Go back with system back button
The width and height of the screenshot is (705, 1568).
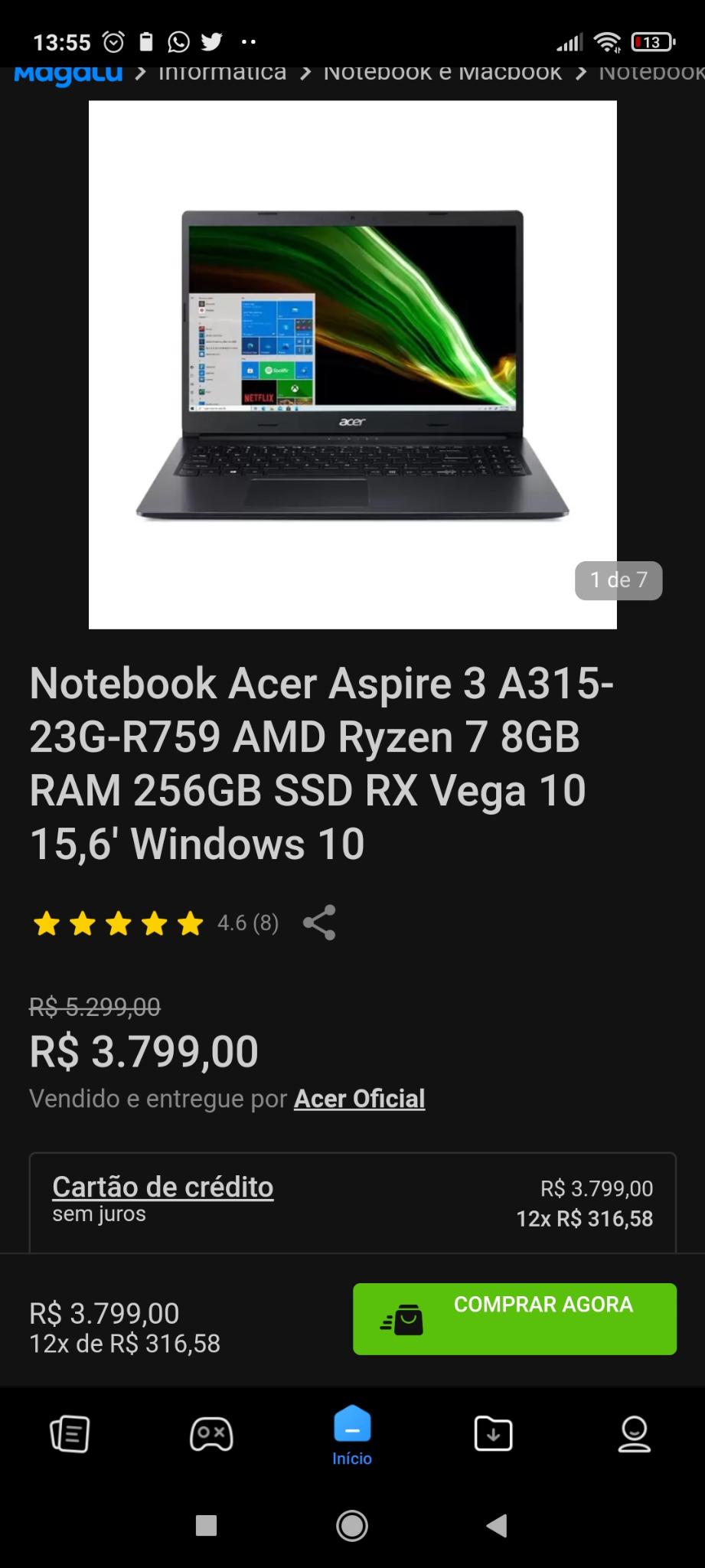point(497,1526)
